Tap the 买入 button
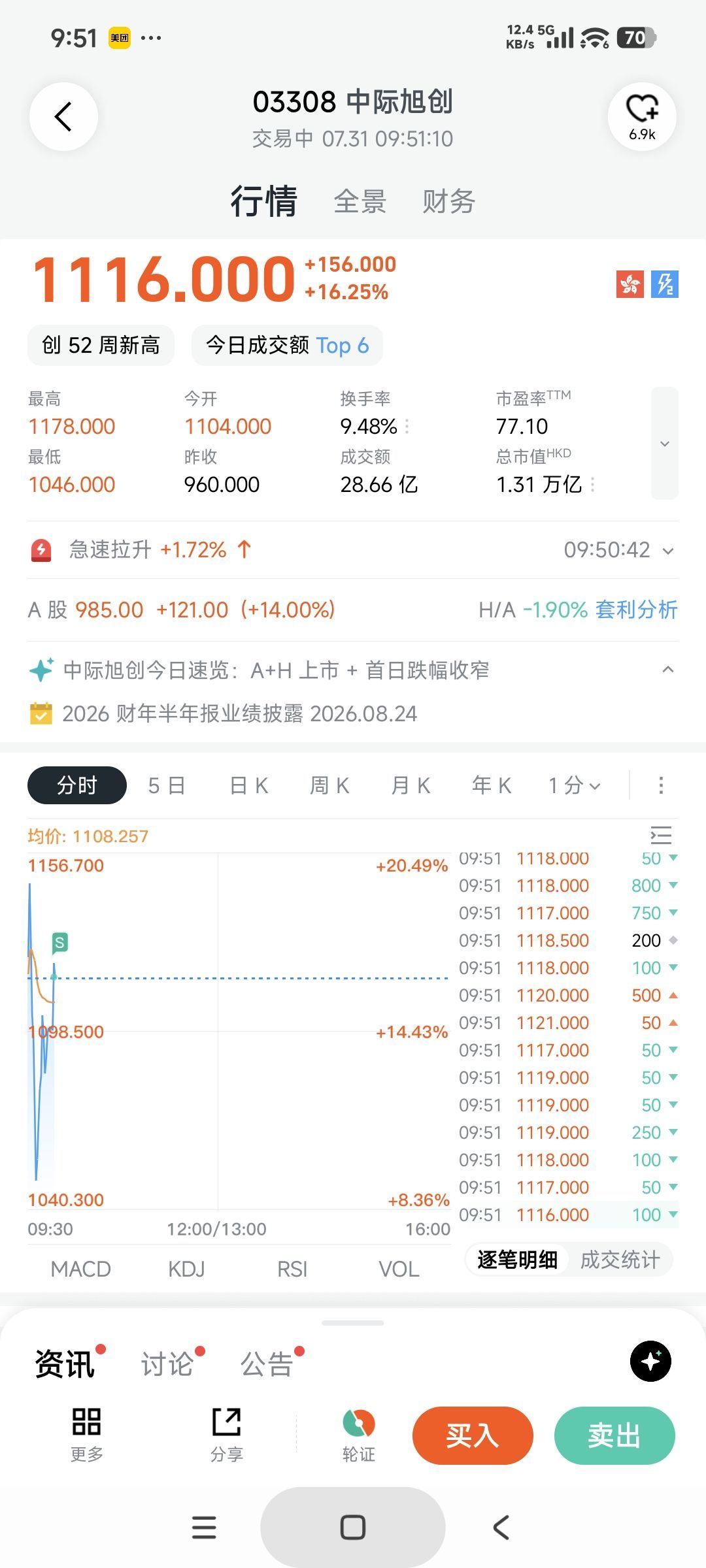706x1568 pixels. 473,1435
